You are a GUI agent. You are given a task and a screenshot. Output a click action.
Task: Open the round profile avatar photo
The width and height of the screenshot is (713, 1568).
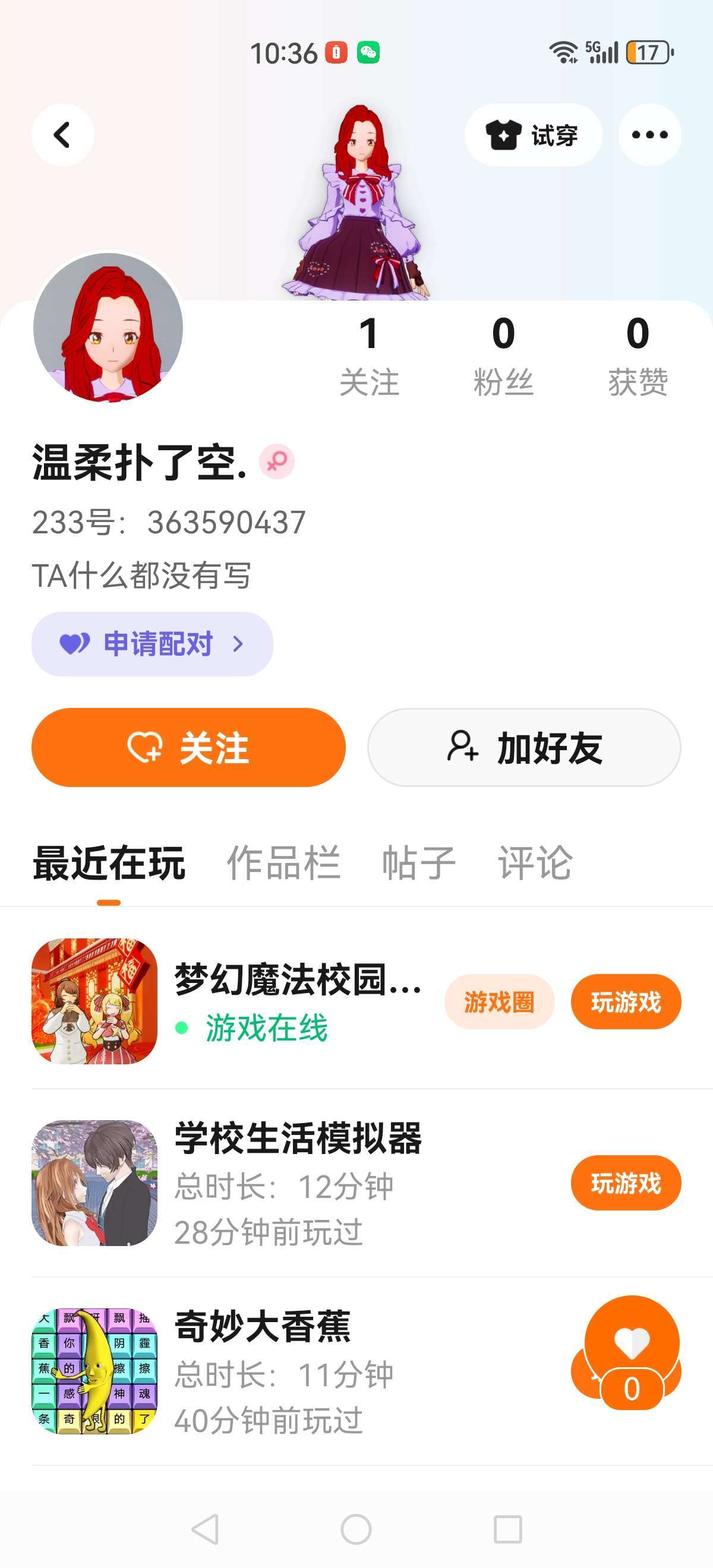pos(108,327)
